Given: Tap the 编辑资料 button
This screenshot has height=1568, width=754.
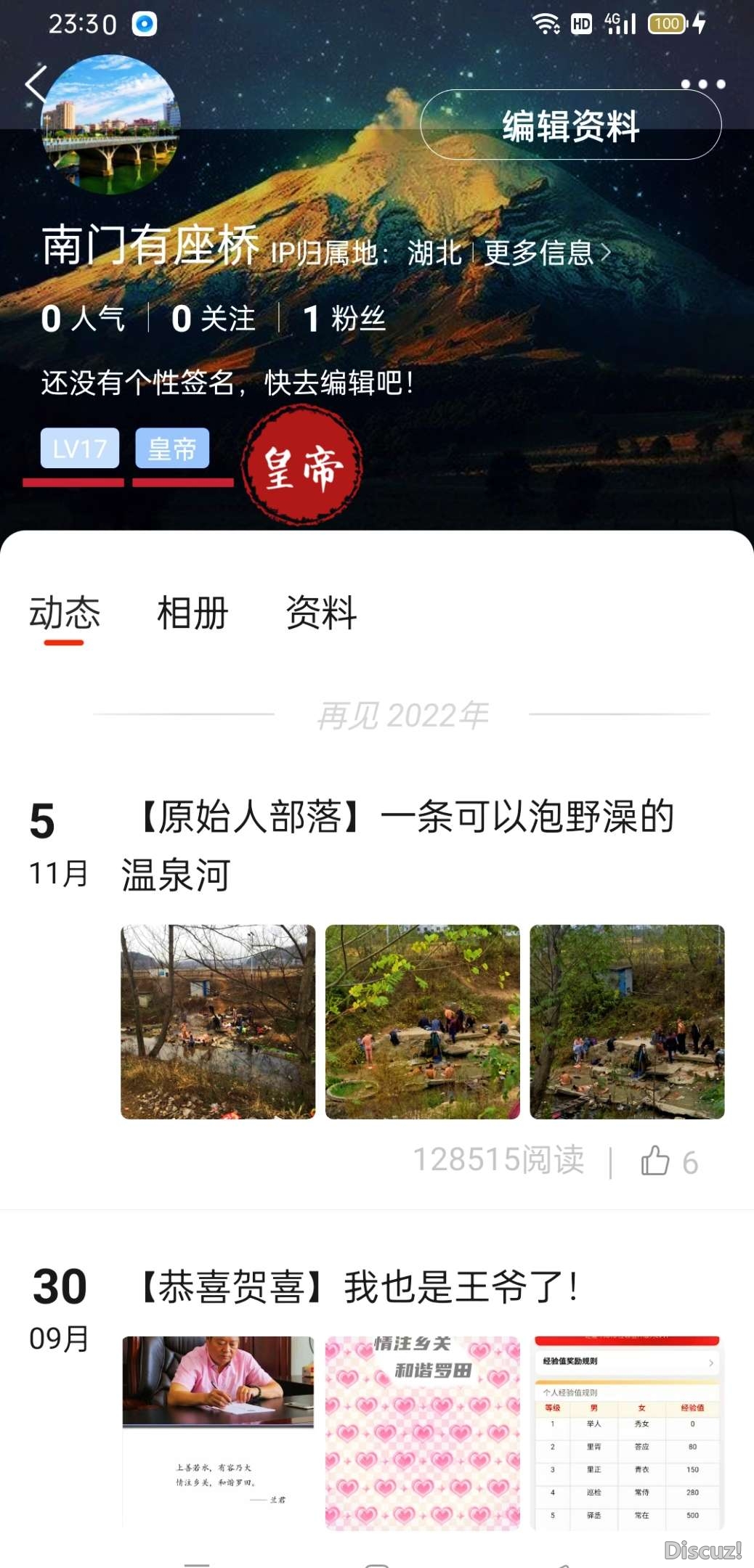Looking at the screenshot, I should tap(570, 126).
